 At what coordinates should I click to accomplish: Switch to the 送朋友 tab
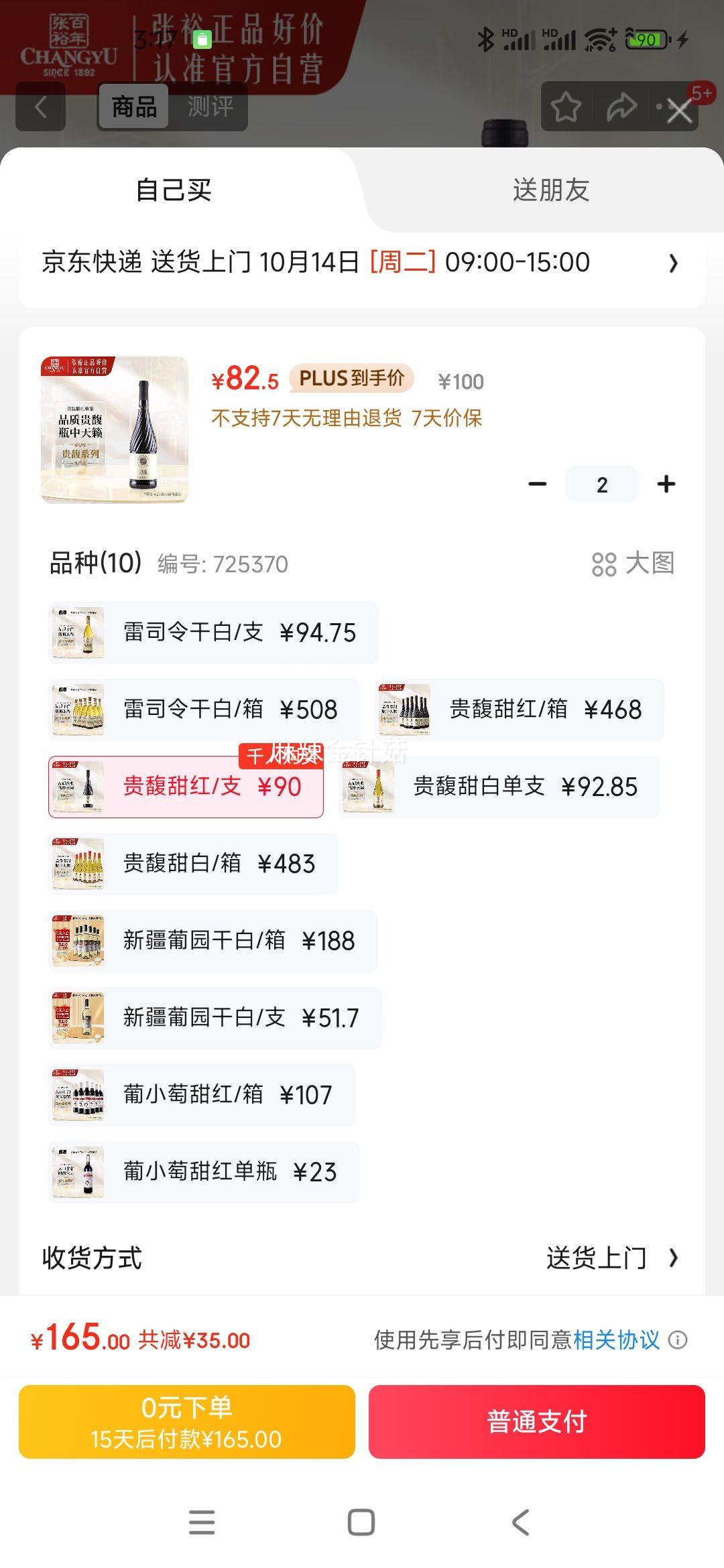coord(550,190)
